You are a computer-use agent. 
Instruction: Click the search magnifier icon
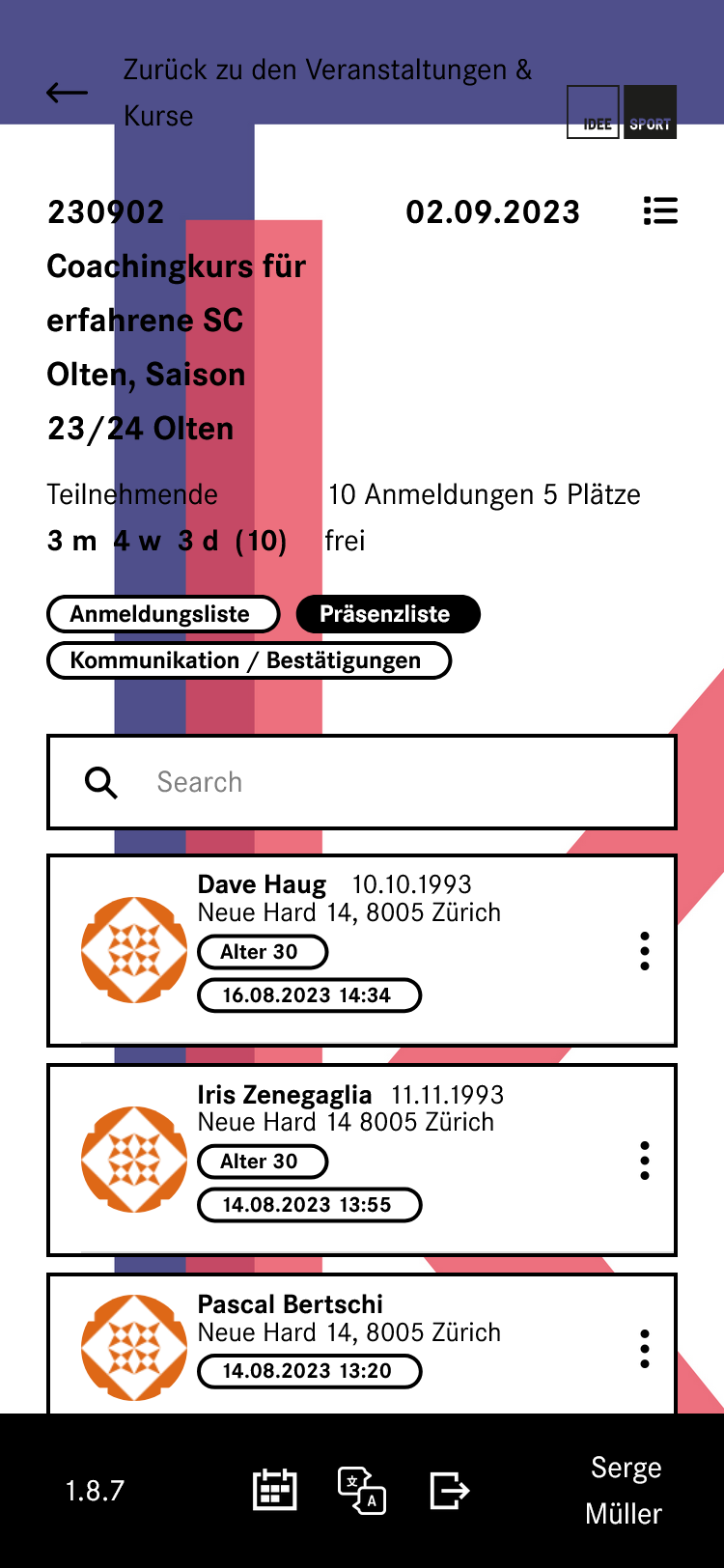(100, 782)
